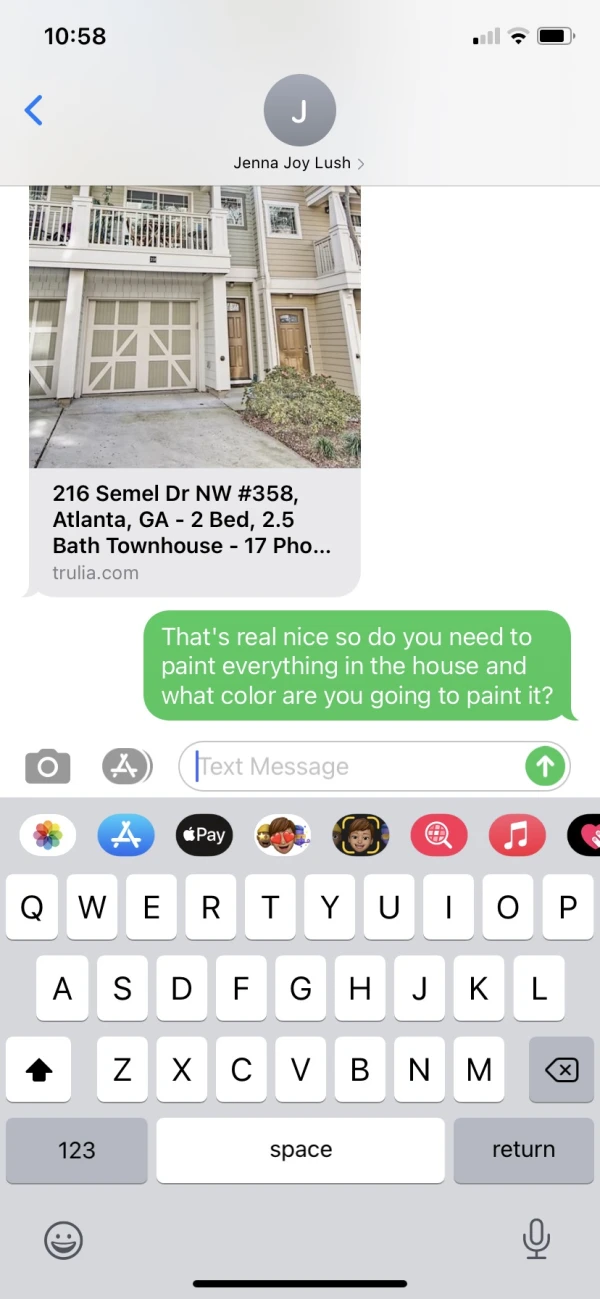Open Apple Pay in the app strip
600x1299 pixels.
tap(204, 835)
